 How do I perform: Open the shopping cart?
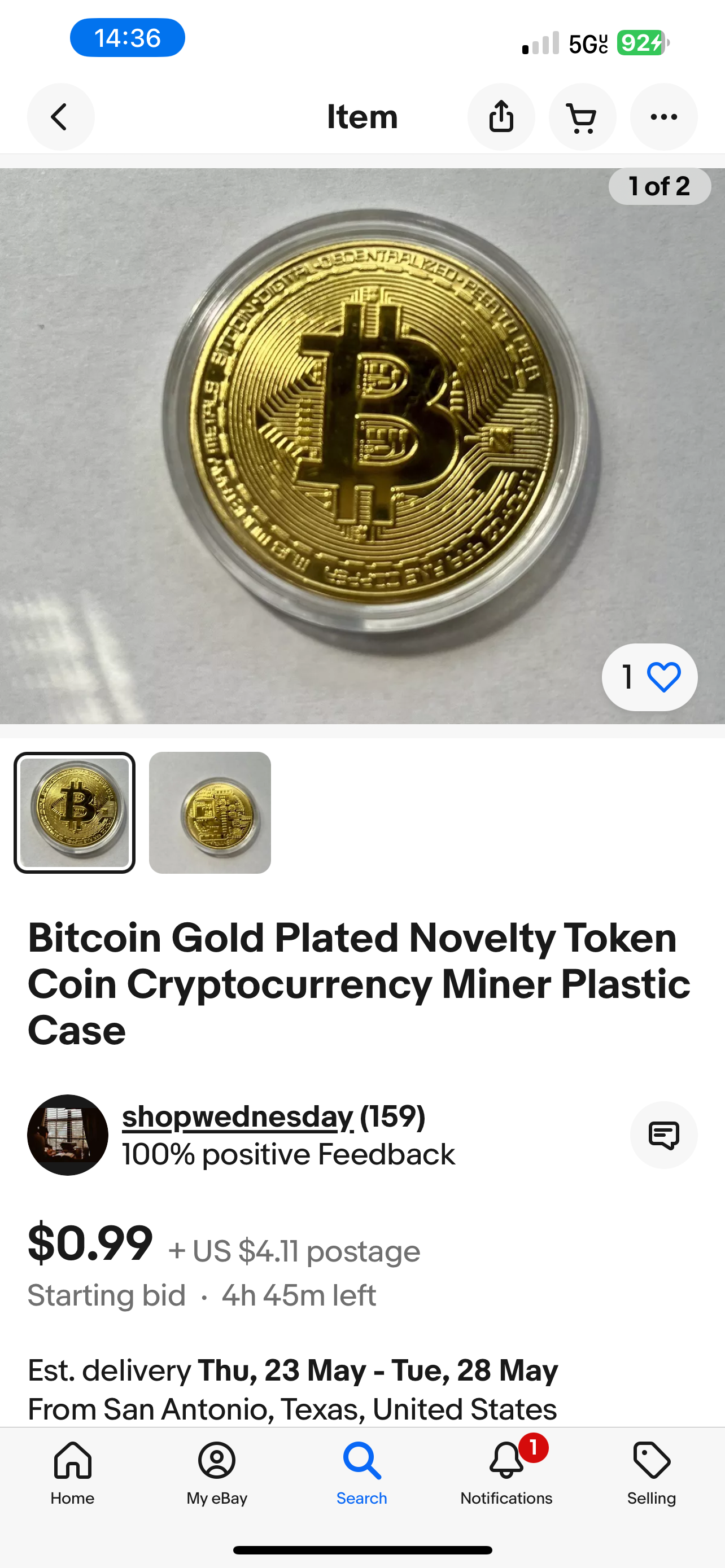point(582,117)
